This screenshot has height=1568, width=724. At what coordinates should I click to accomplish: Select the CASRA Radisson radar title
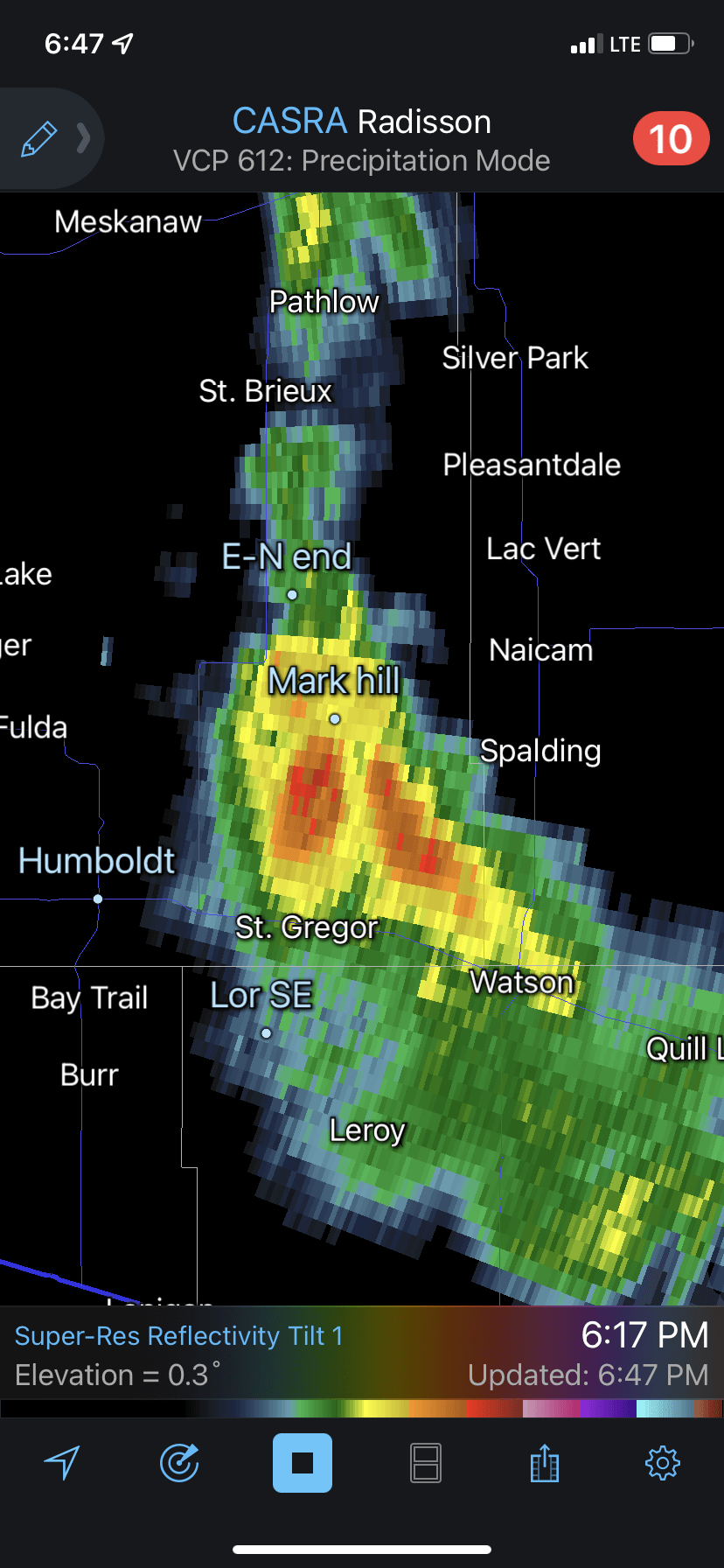362,122
